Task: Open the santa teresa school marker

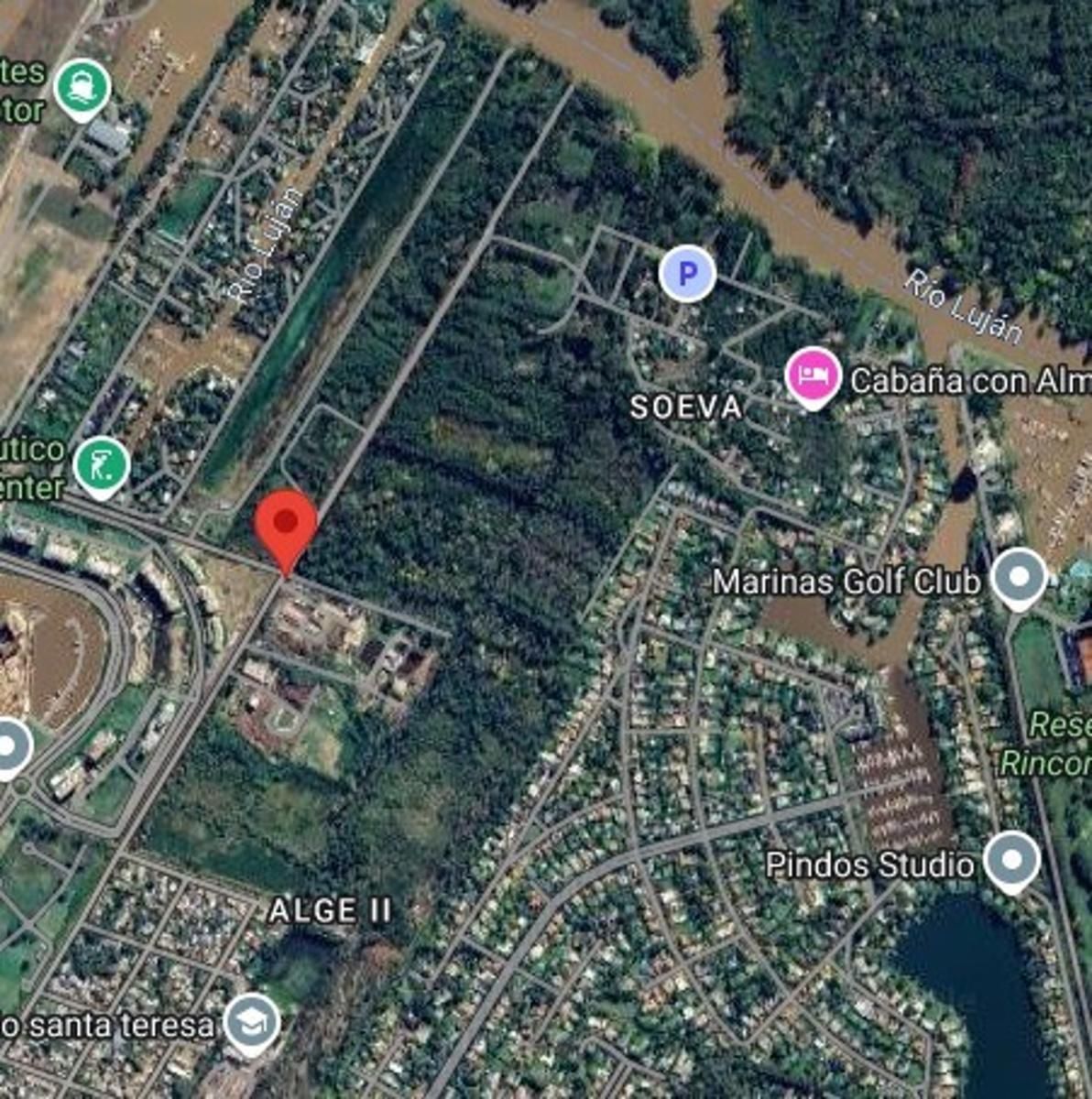Action: pos(251,1023)
